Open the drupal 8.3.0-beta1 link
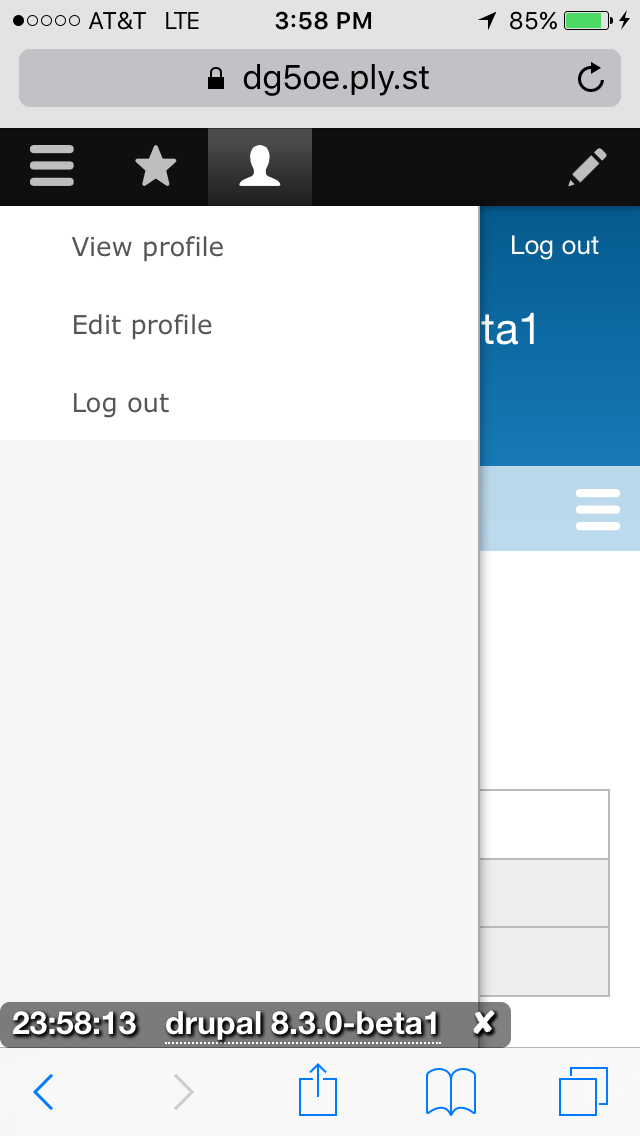 (x=302, y=1024)
